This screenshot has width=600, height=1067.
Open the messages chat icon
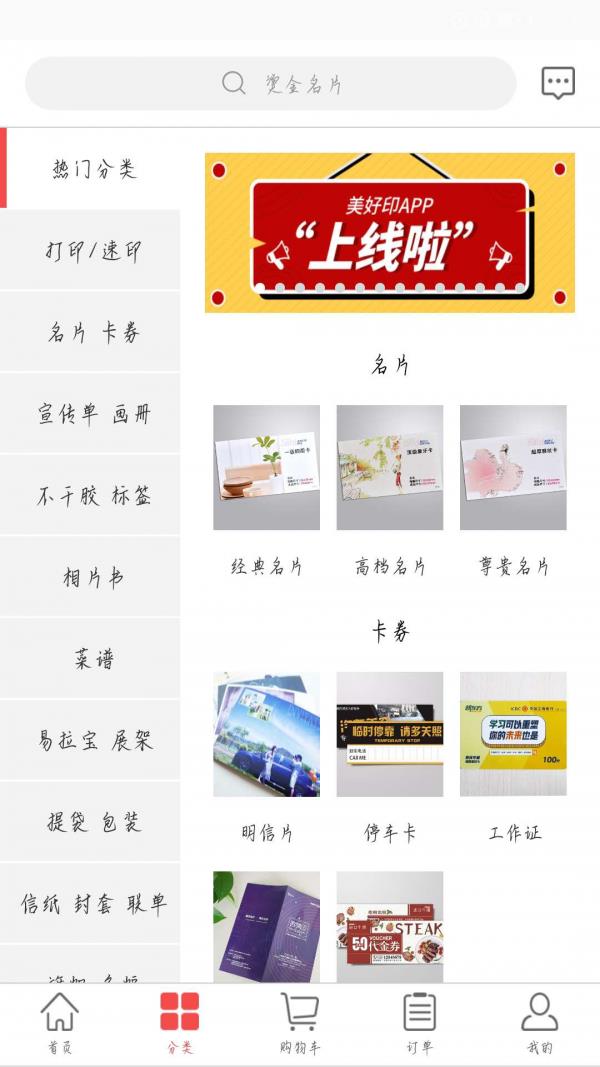(x=558, y=83)
